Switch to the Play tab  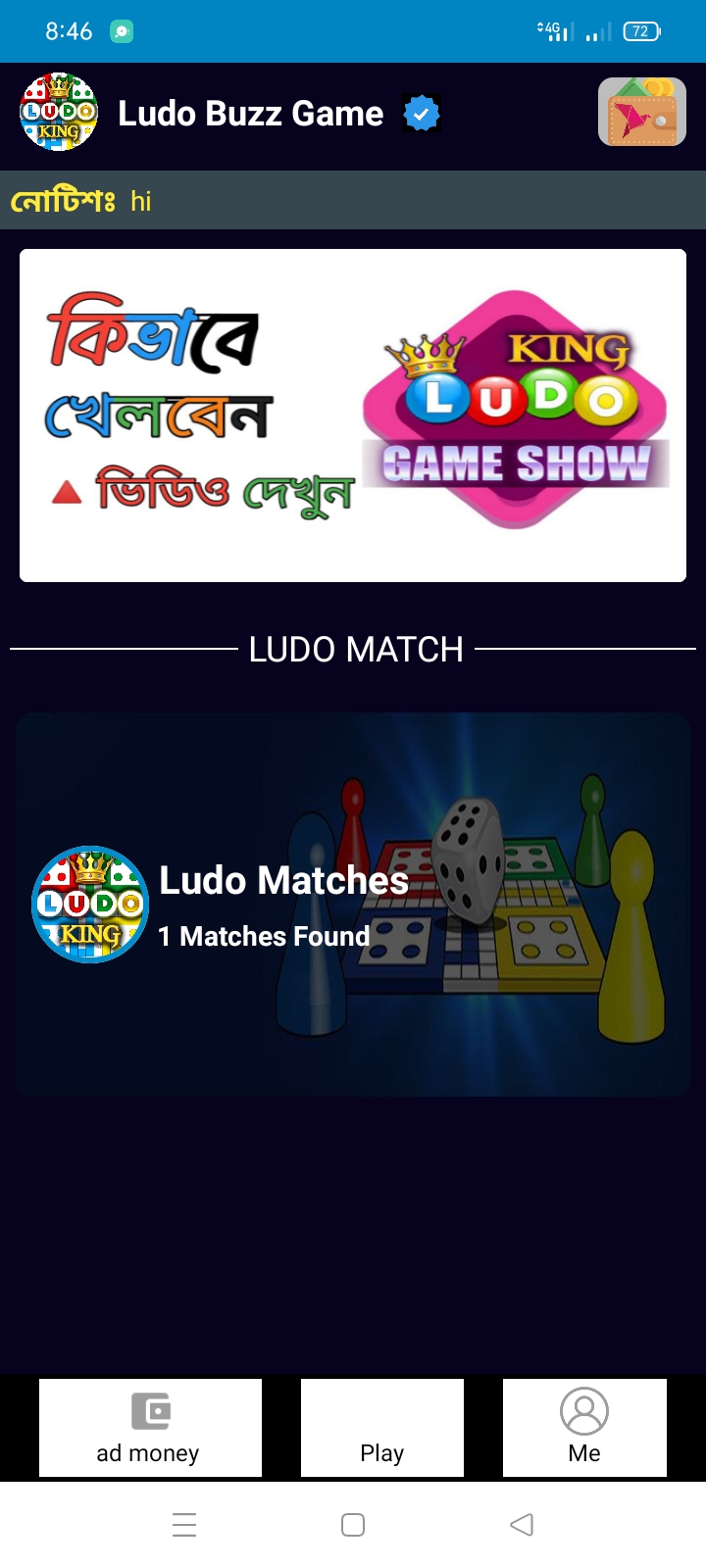[x=382, y=1427]
